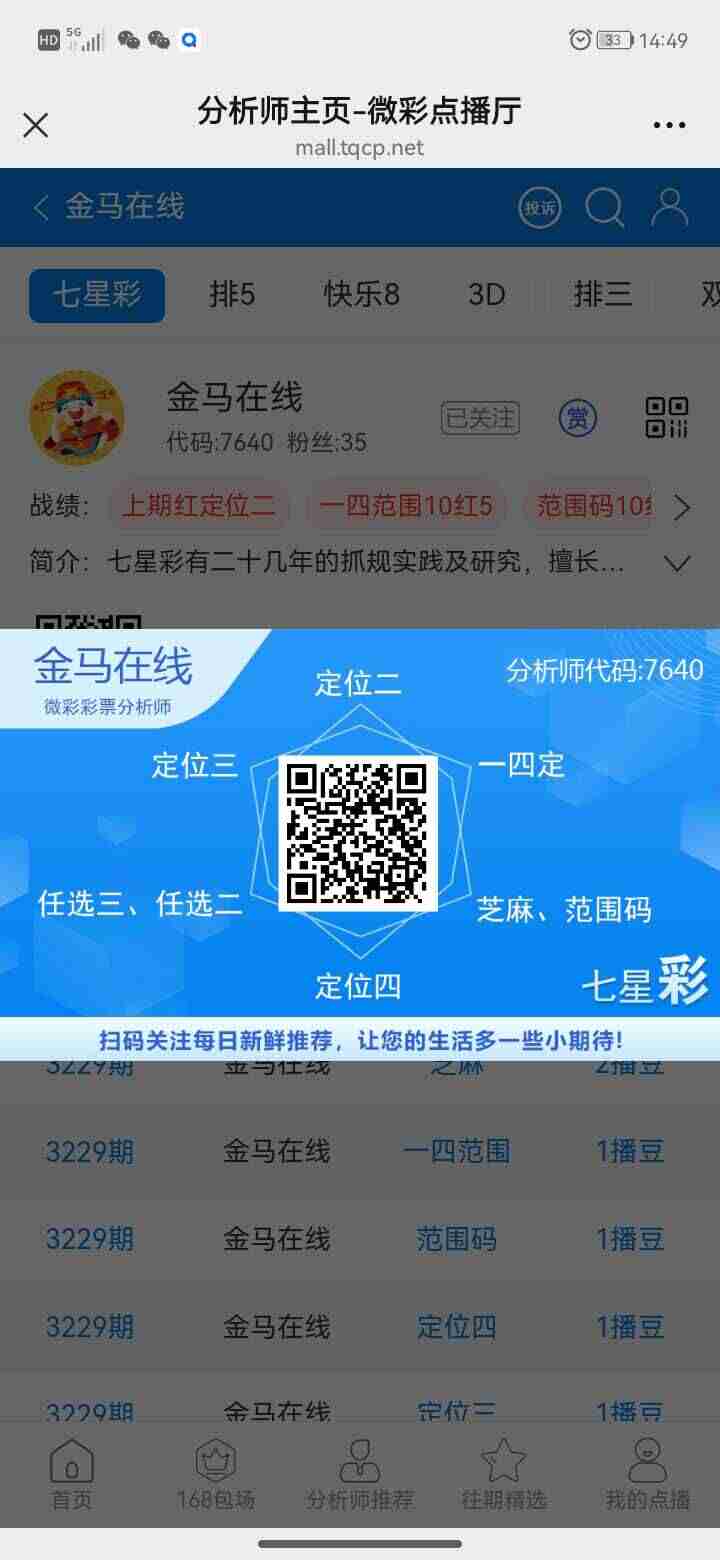Toggle the 已关注 follow status
This screenshot has width=720, height=1560.
(x=479, y=421)
